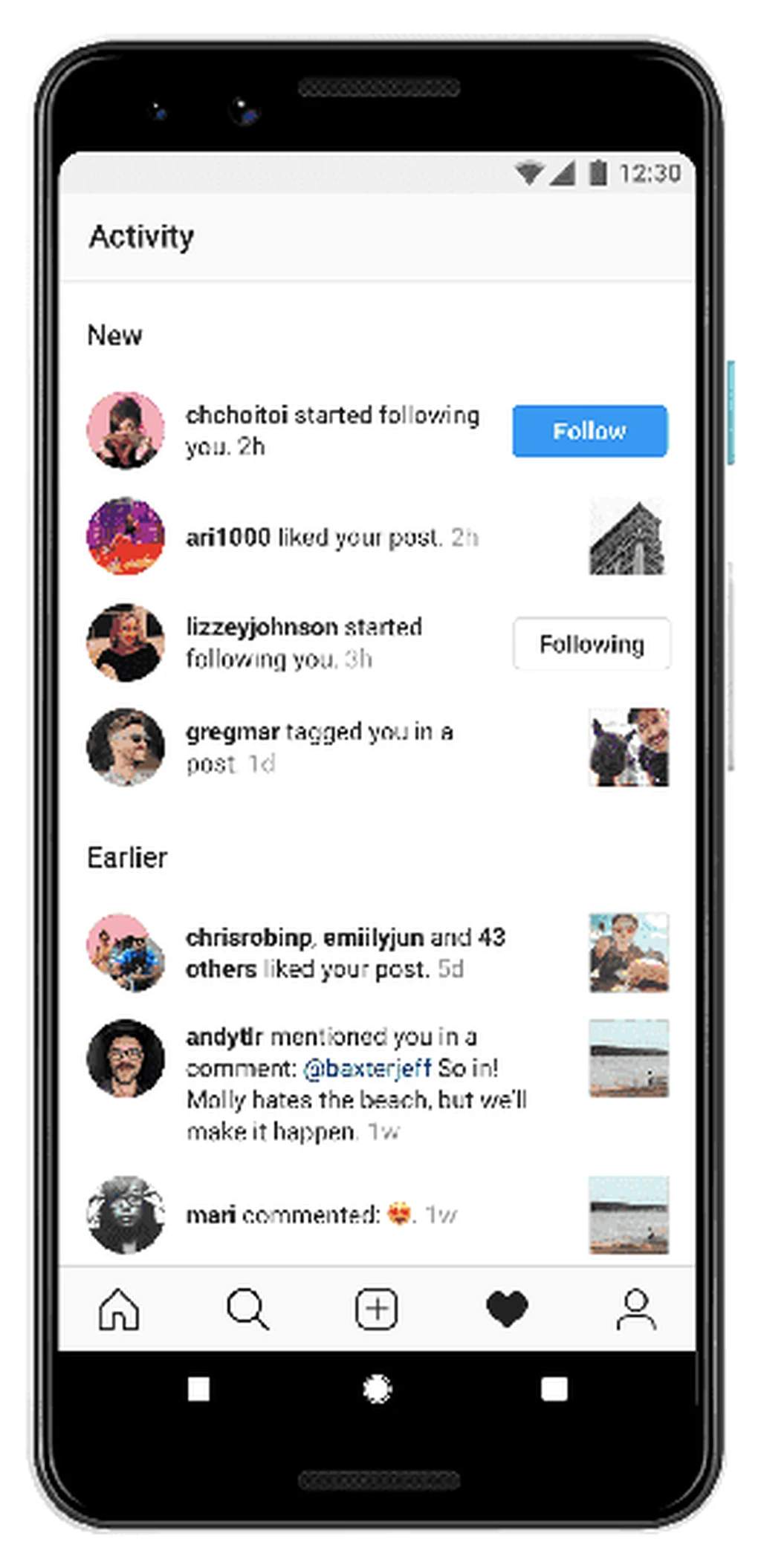Follow chchoitoi back
The image size is (761, 1568).
click(589, 431)
